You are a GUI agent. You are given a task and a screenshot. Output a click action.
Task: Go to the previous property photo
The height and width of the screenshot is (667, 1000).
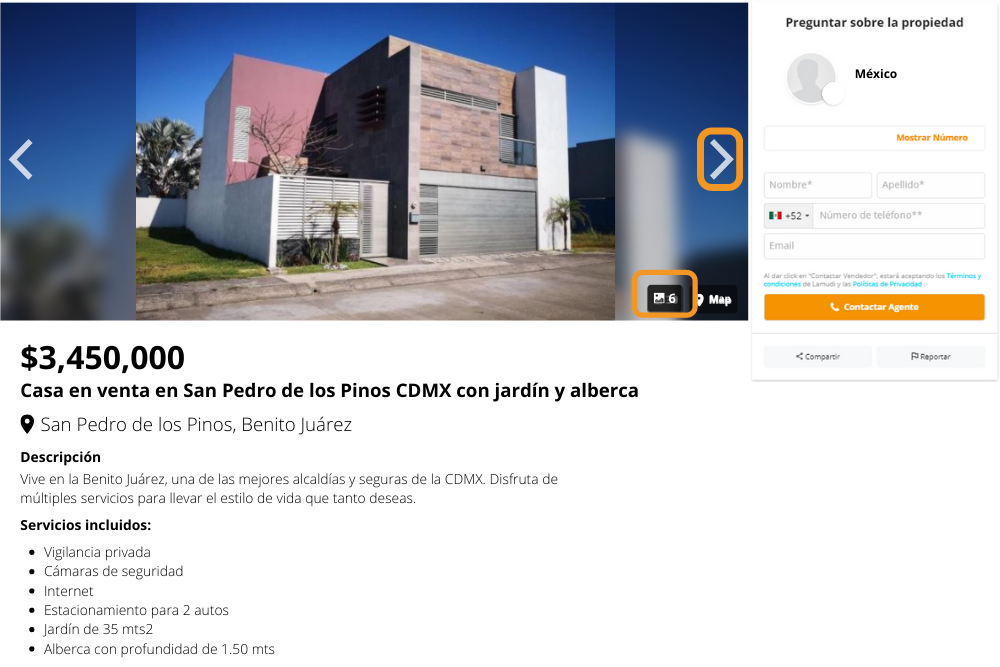click(x=21, y=159)
